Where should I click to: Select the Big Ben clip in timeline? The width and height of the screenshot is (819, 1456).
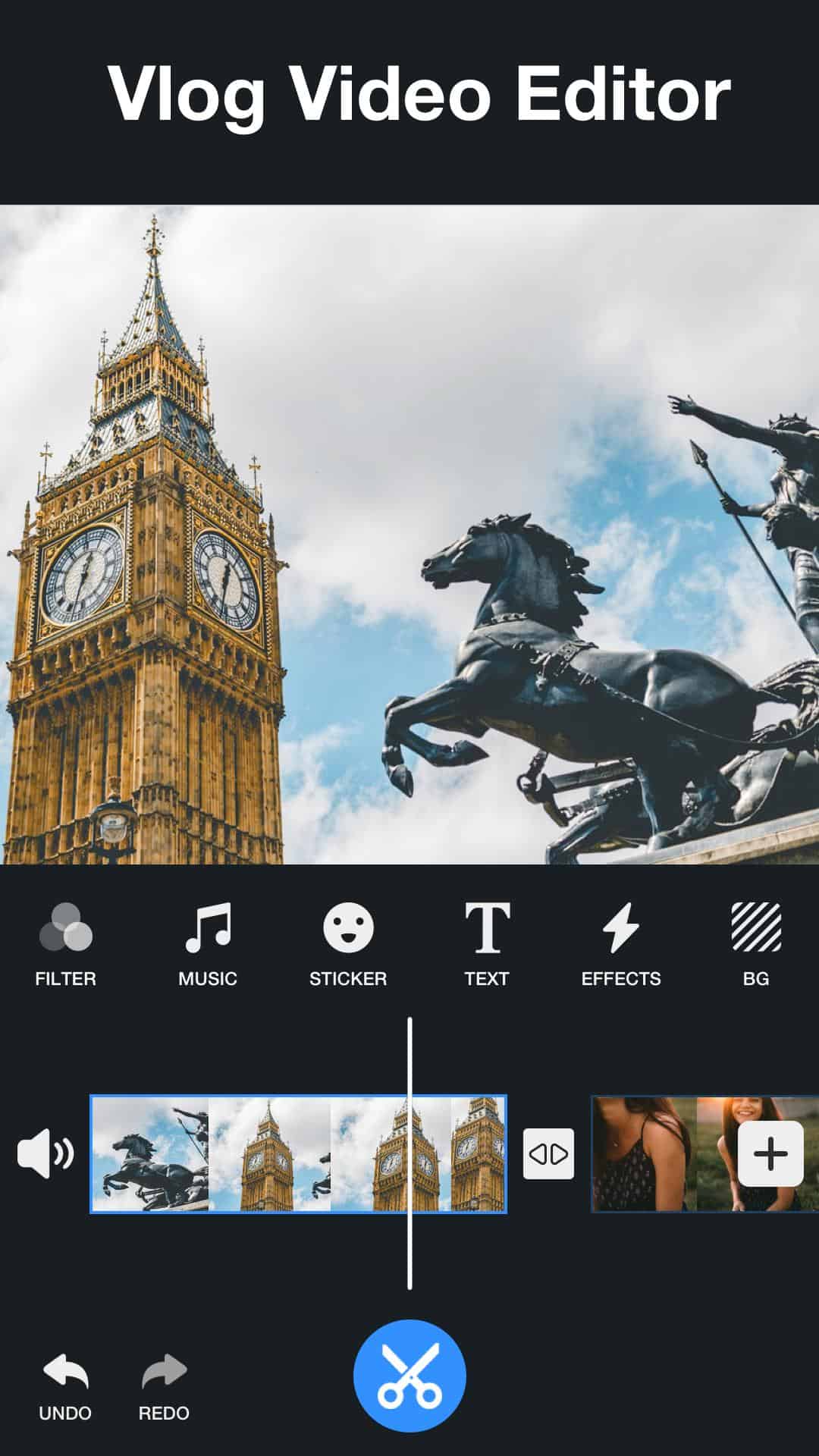(x=299, y=1153)
